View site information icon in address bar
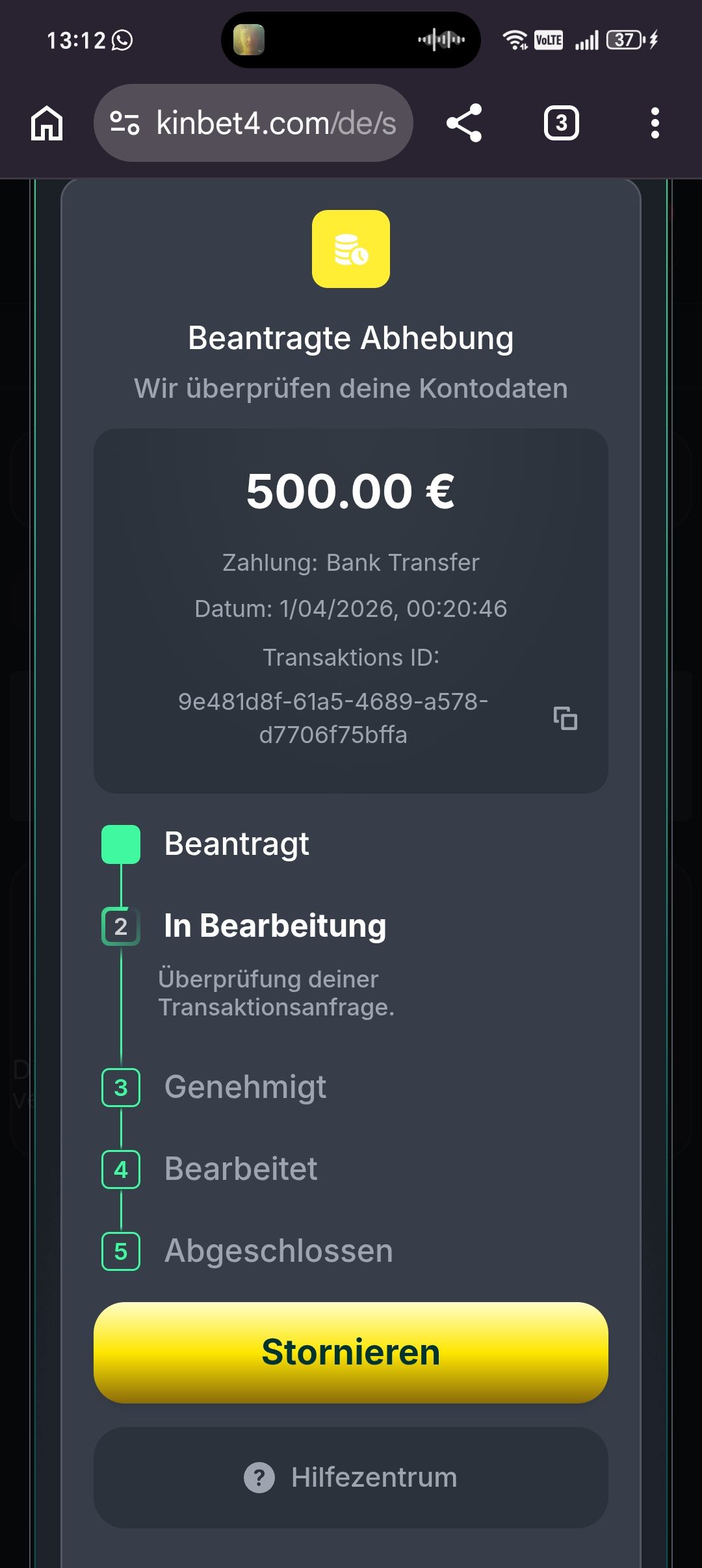 [x=125, y=123]
